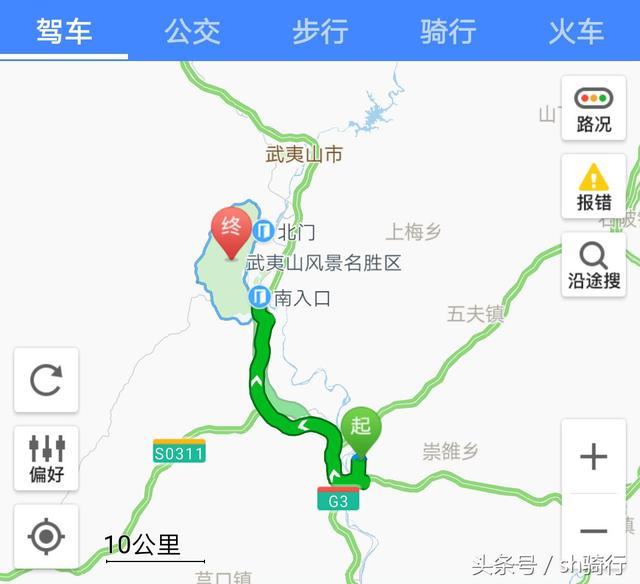Toggle the 路况 traffic layer
The image size is (640, 584).
pos(593,109)
